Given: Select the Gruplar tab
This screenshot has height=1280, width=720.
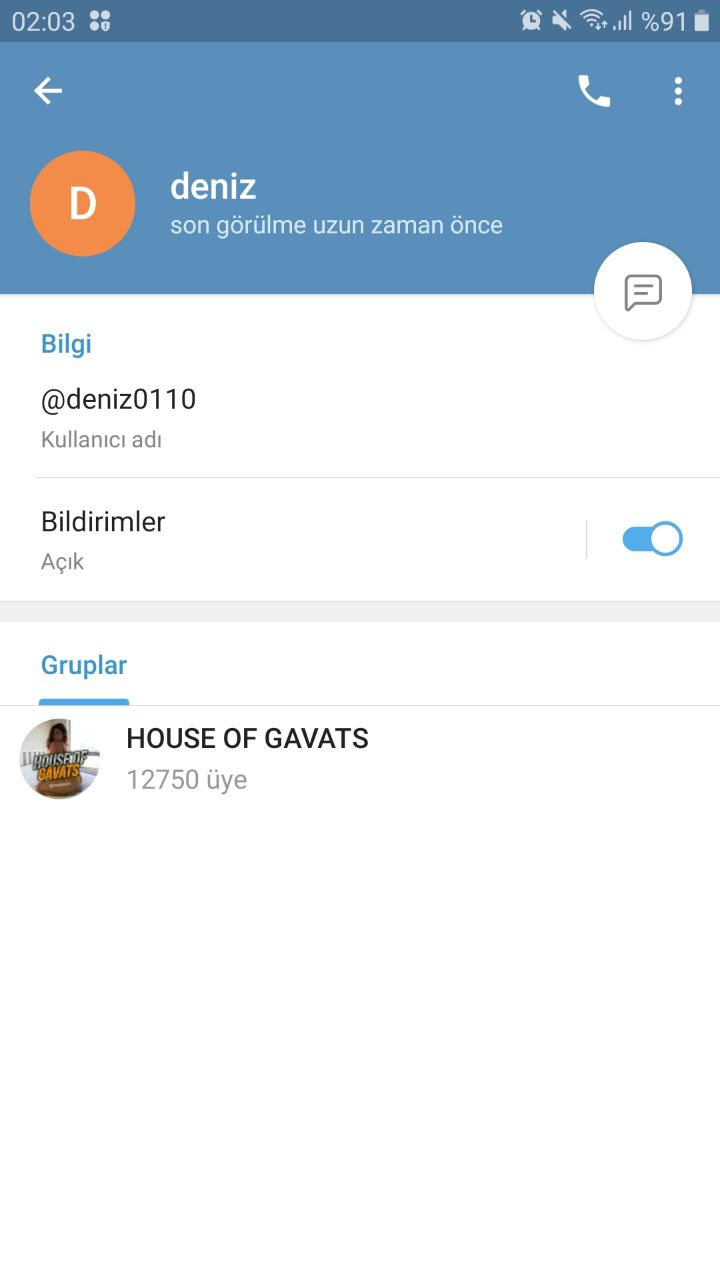Looking at the screenshot, I should tap(84, 664).
